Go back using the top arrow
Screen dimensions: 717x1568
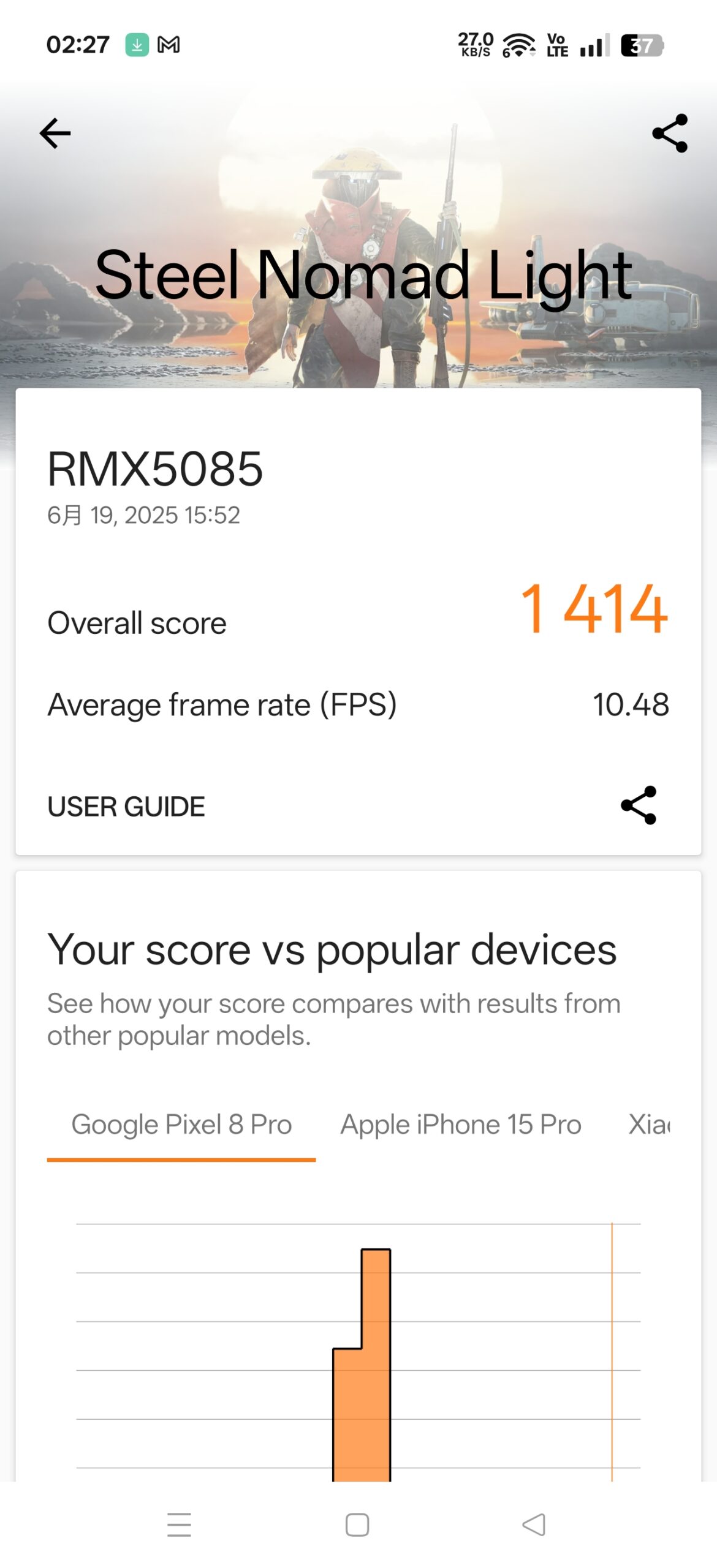pyautogui.click(x=55, y=133)
